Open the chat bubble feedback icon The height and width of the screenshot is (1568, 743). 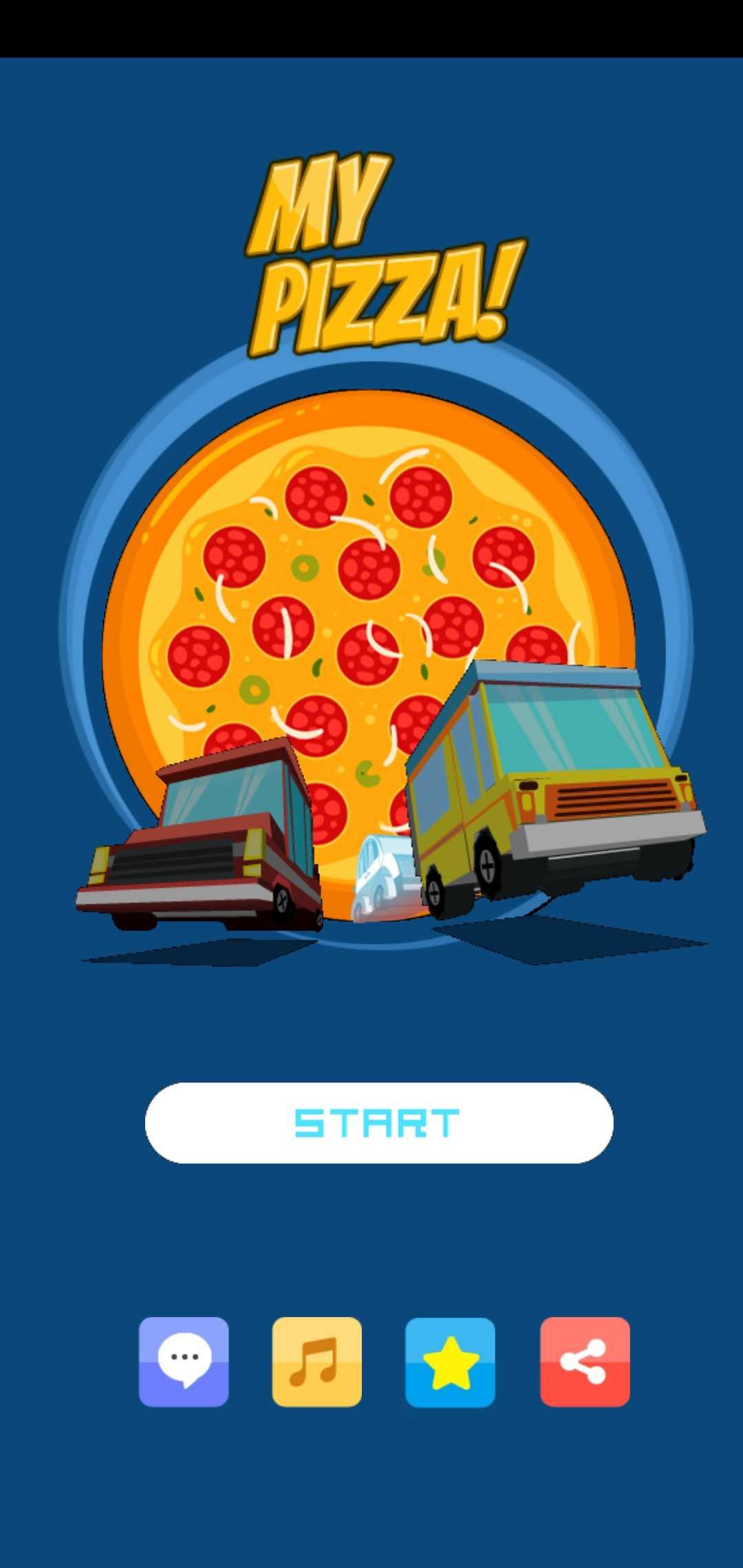pyautogui.click(x=184, y=1362)
